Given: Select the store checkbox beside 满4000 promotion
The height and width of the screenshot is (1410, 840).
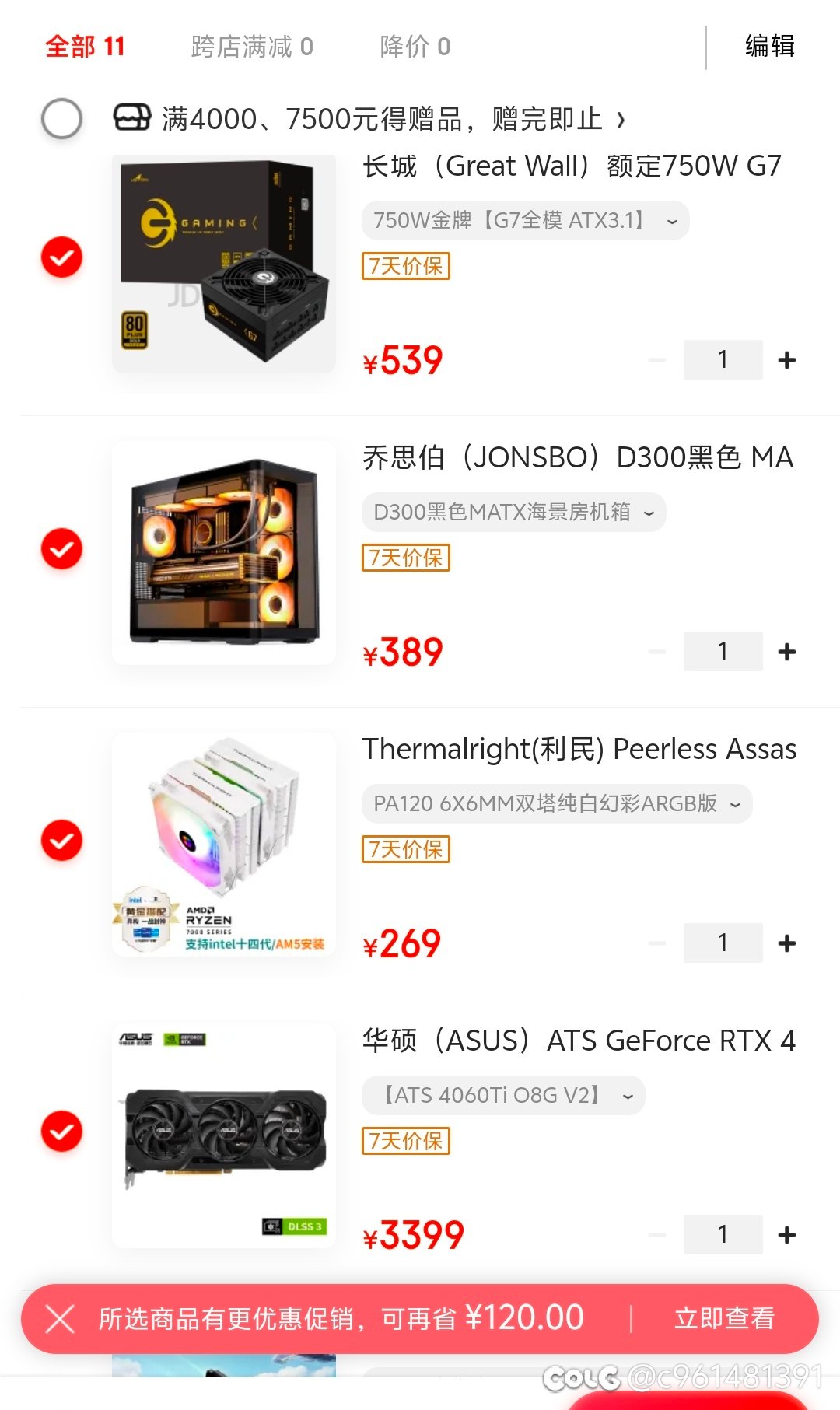Looking at the screenshot, I should pos(61,118).
